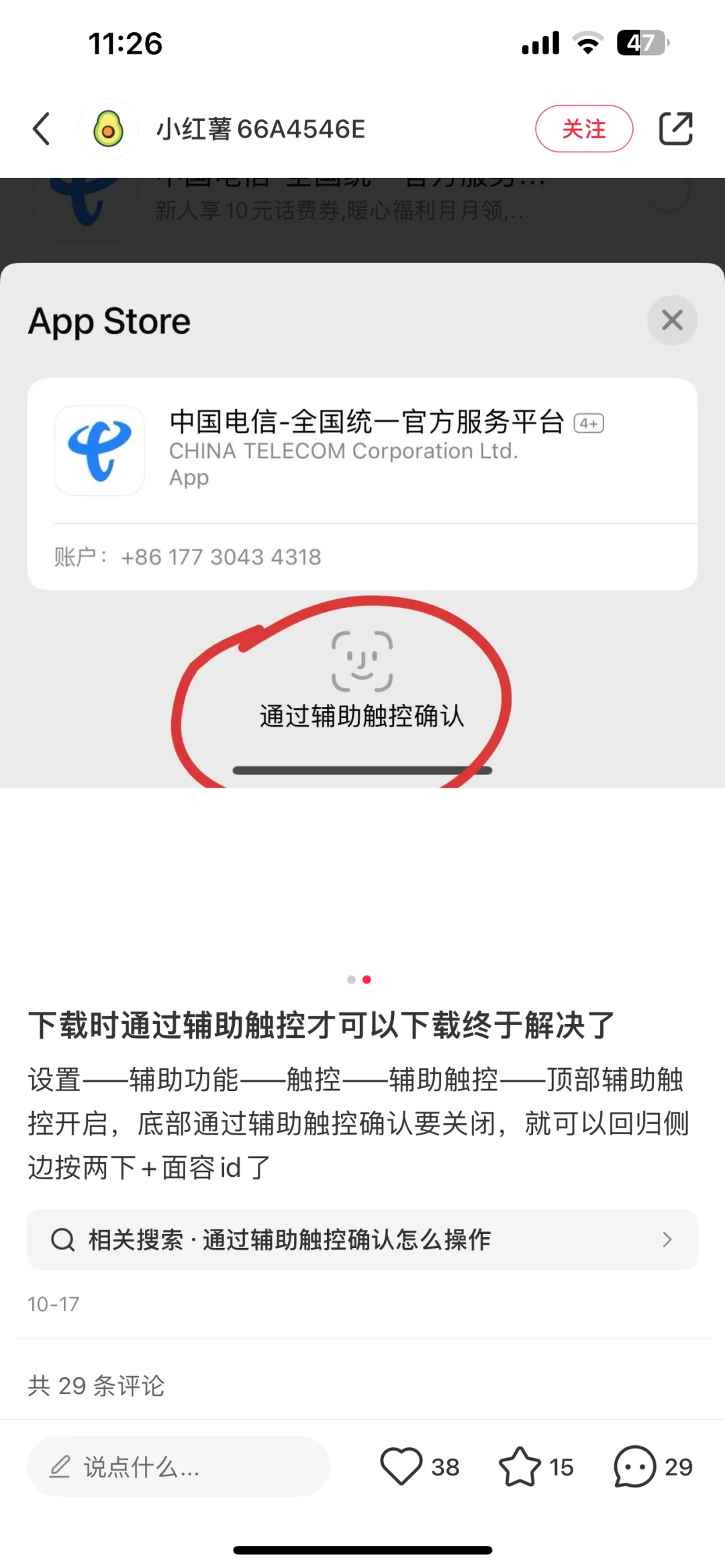Screen dimensions: 725x1568
Task: Like this post with the heart icon
Action: 401,1466
